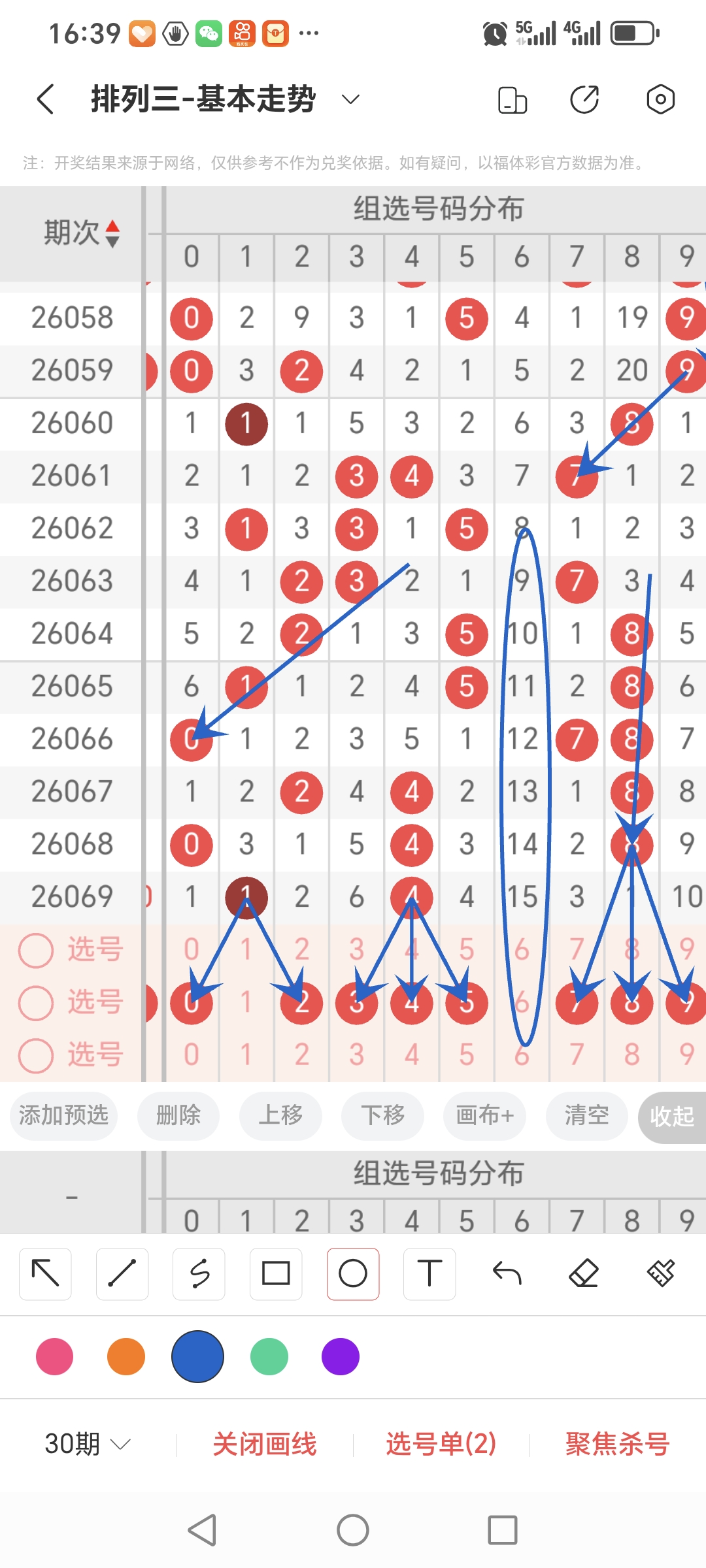Open the share icon in top bar
Screen dimensions: 706x1568
pos(585,99)
